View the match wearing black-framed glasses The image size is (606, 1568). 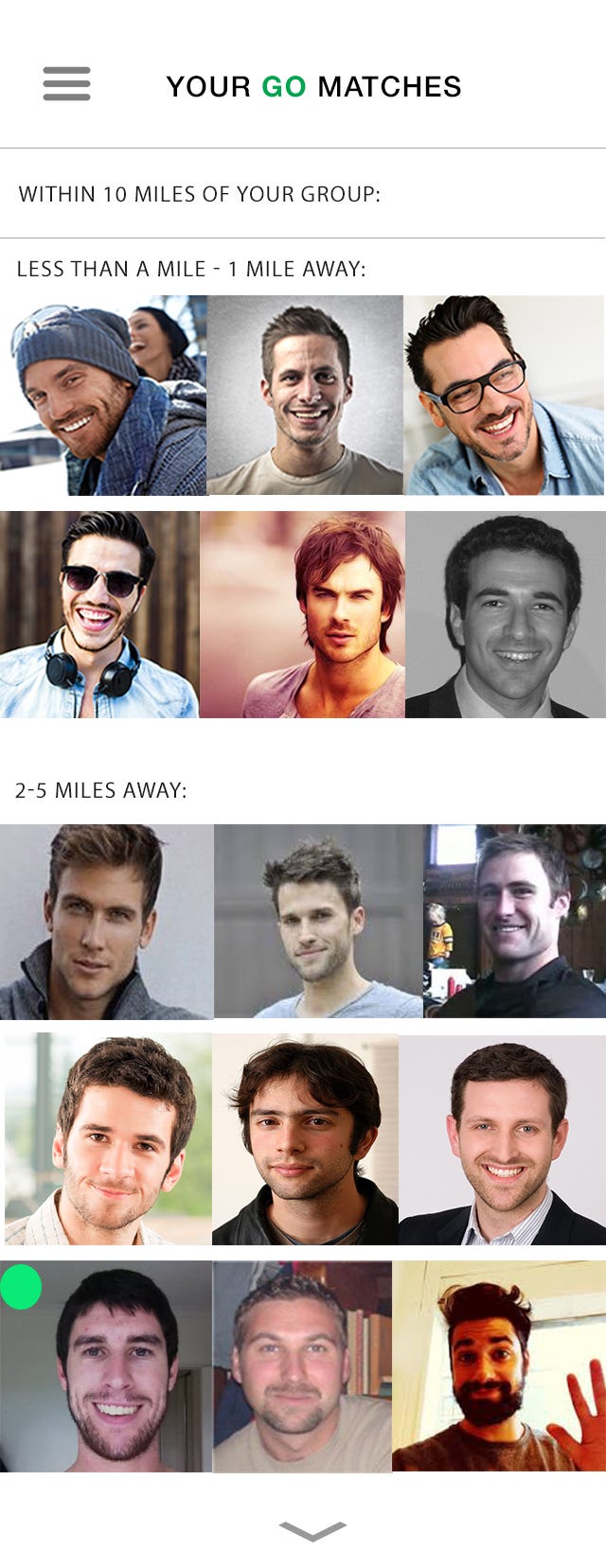504,396
